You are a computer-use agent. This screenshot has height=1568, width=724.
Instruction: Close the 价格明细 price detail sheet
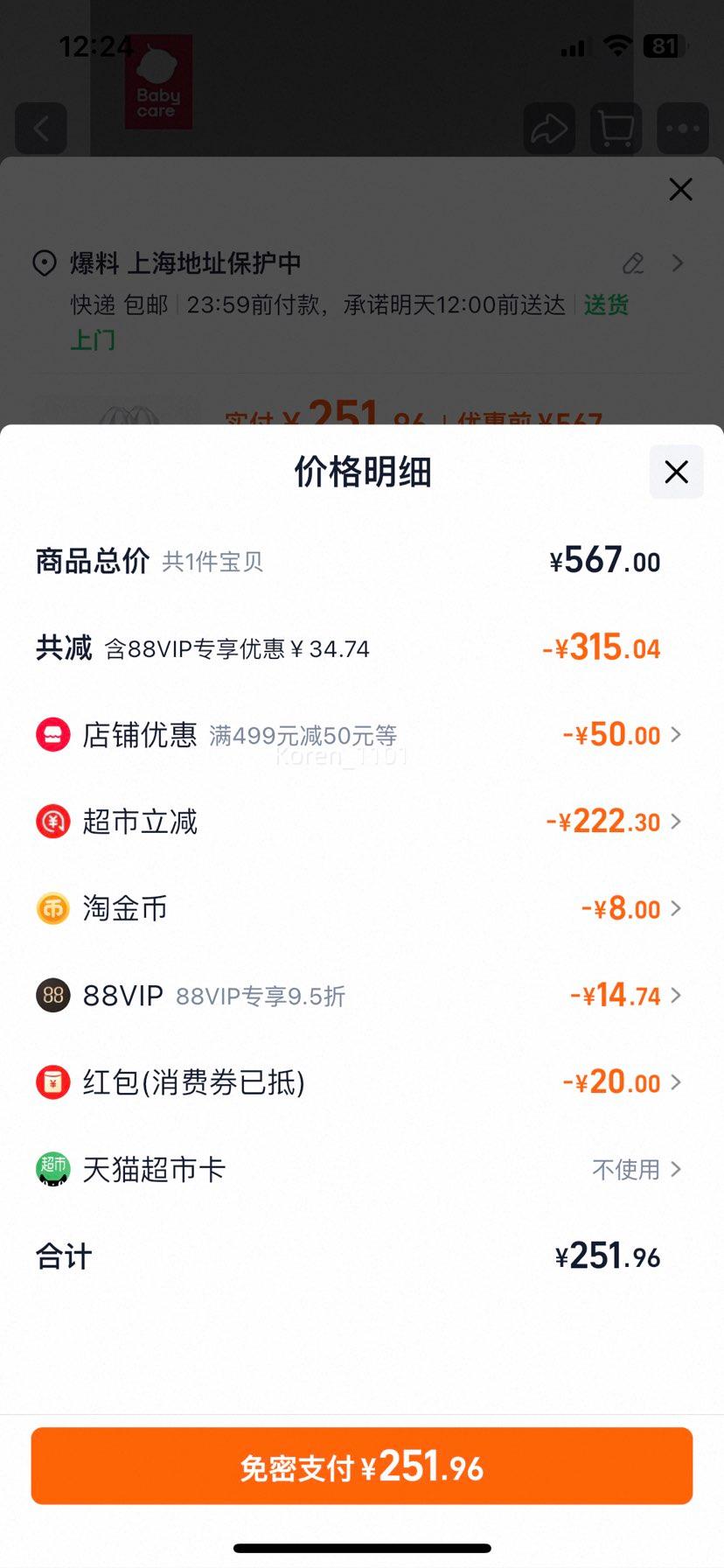[676, 472]
